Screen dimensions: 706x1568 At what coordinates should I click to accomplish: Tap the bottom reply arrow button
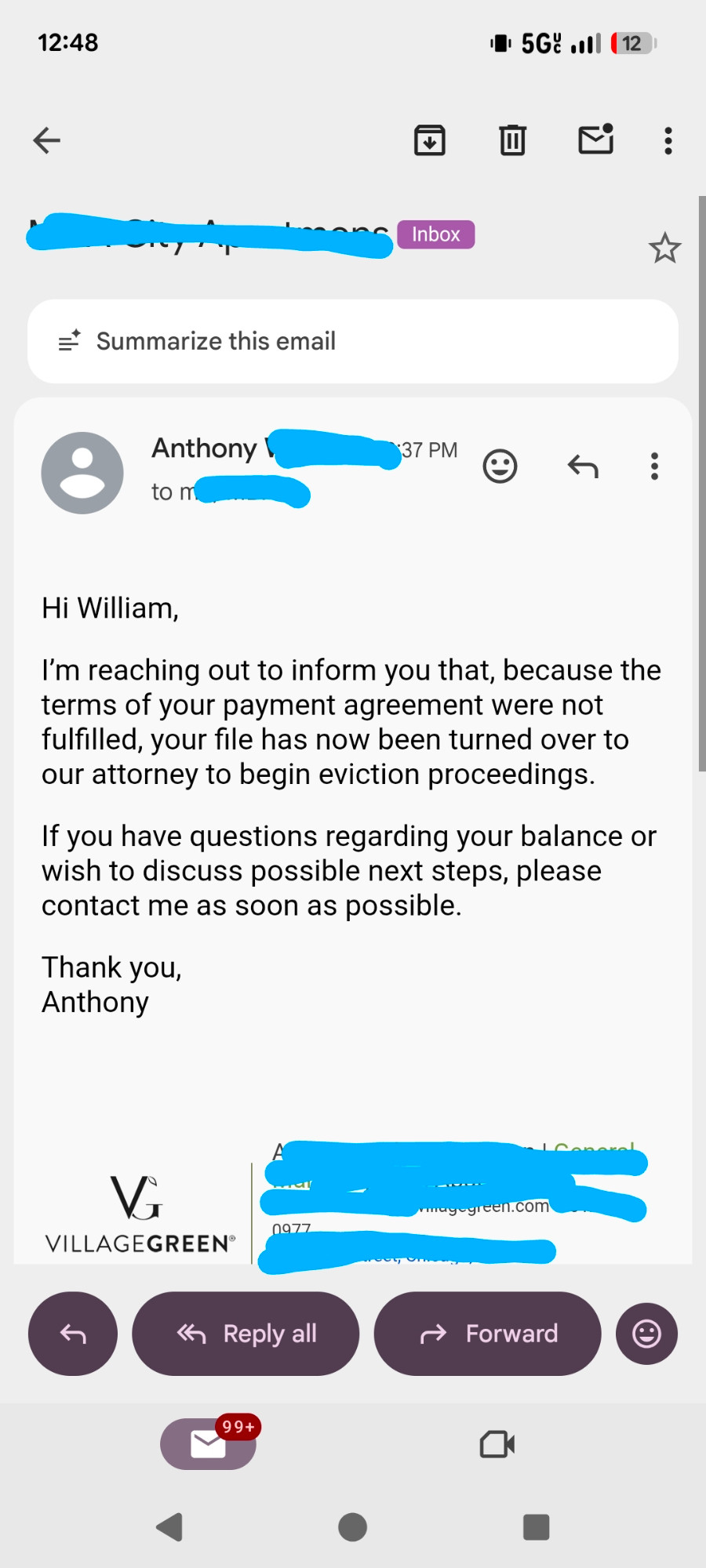coord(73,1334)
